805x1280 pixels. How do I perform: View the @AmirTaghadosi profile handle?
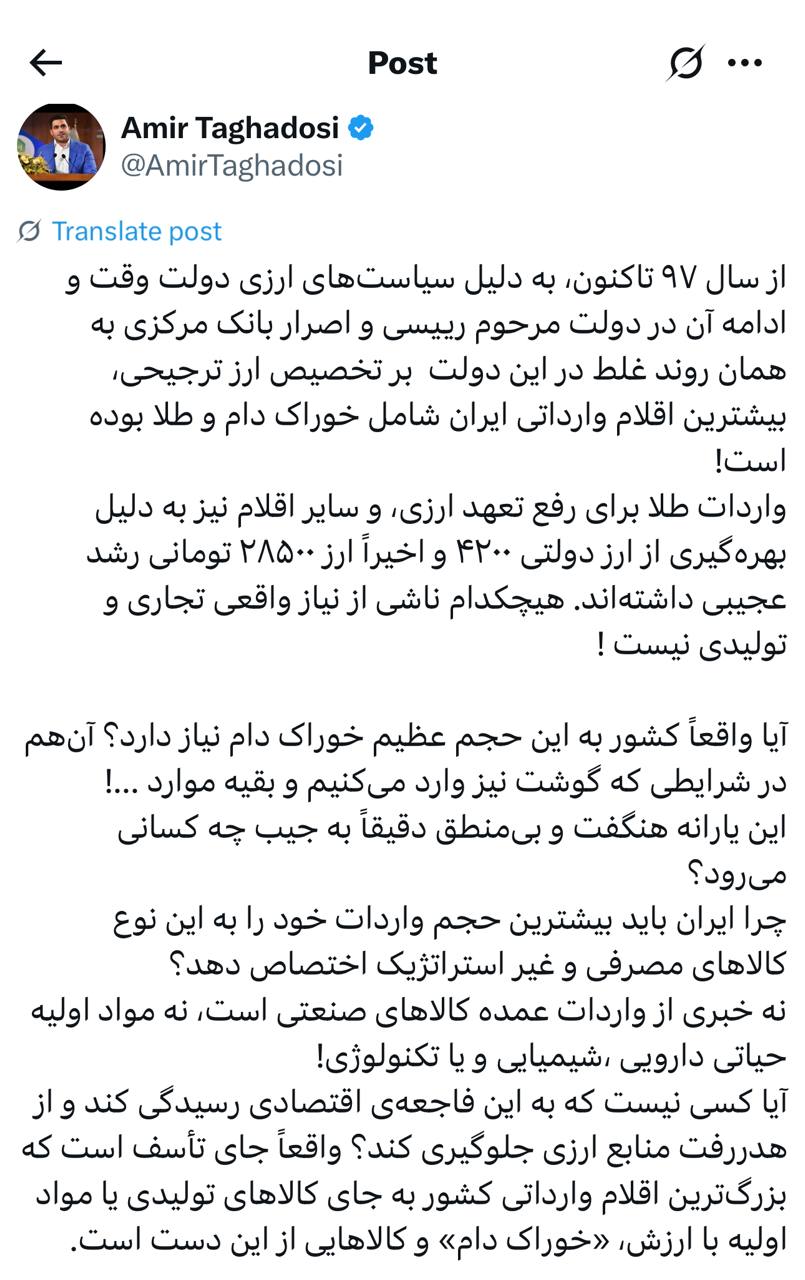click(231, 165)
